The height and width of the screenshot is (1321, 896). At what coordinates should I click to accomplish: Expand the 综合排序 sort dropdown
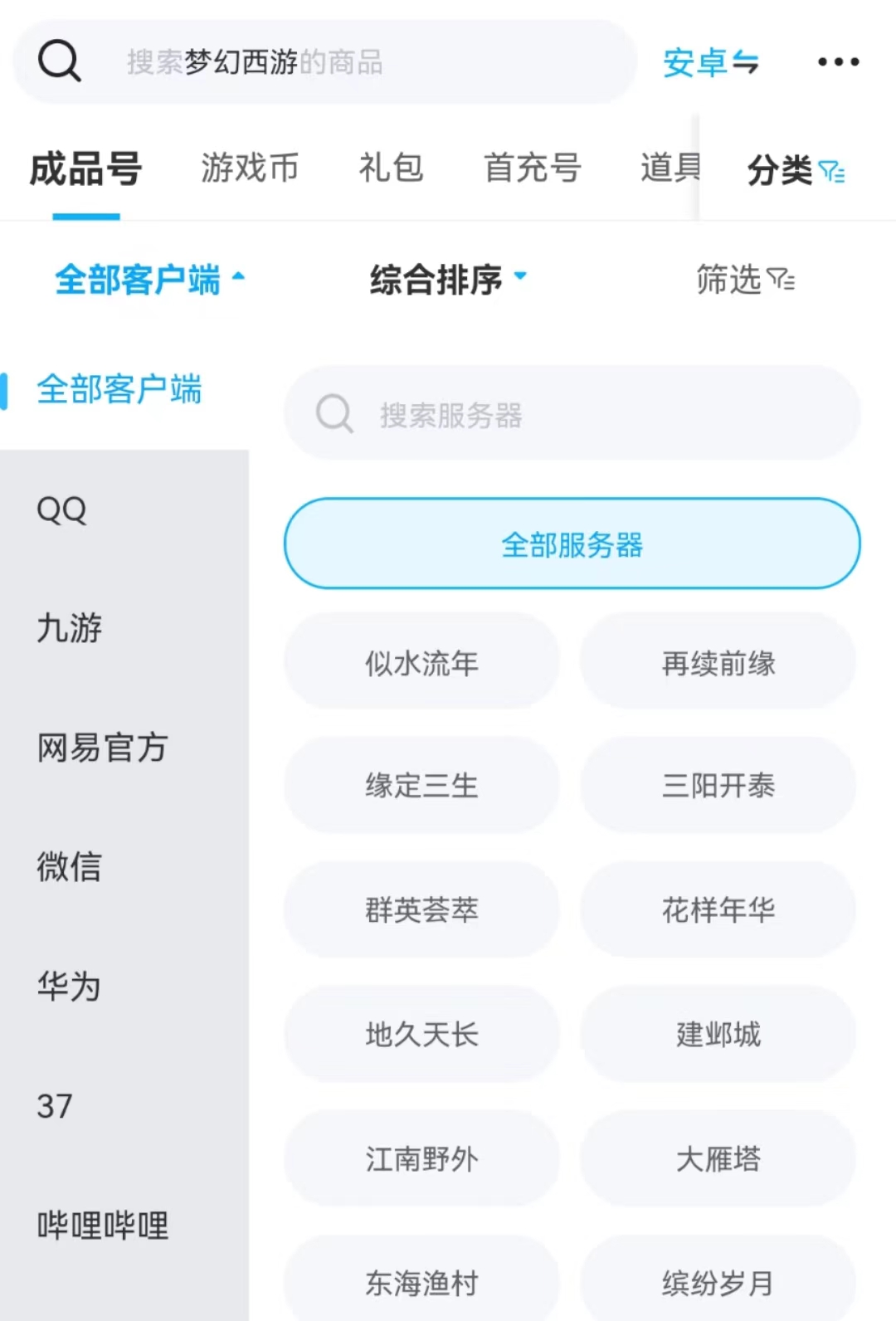[447, 280]
